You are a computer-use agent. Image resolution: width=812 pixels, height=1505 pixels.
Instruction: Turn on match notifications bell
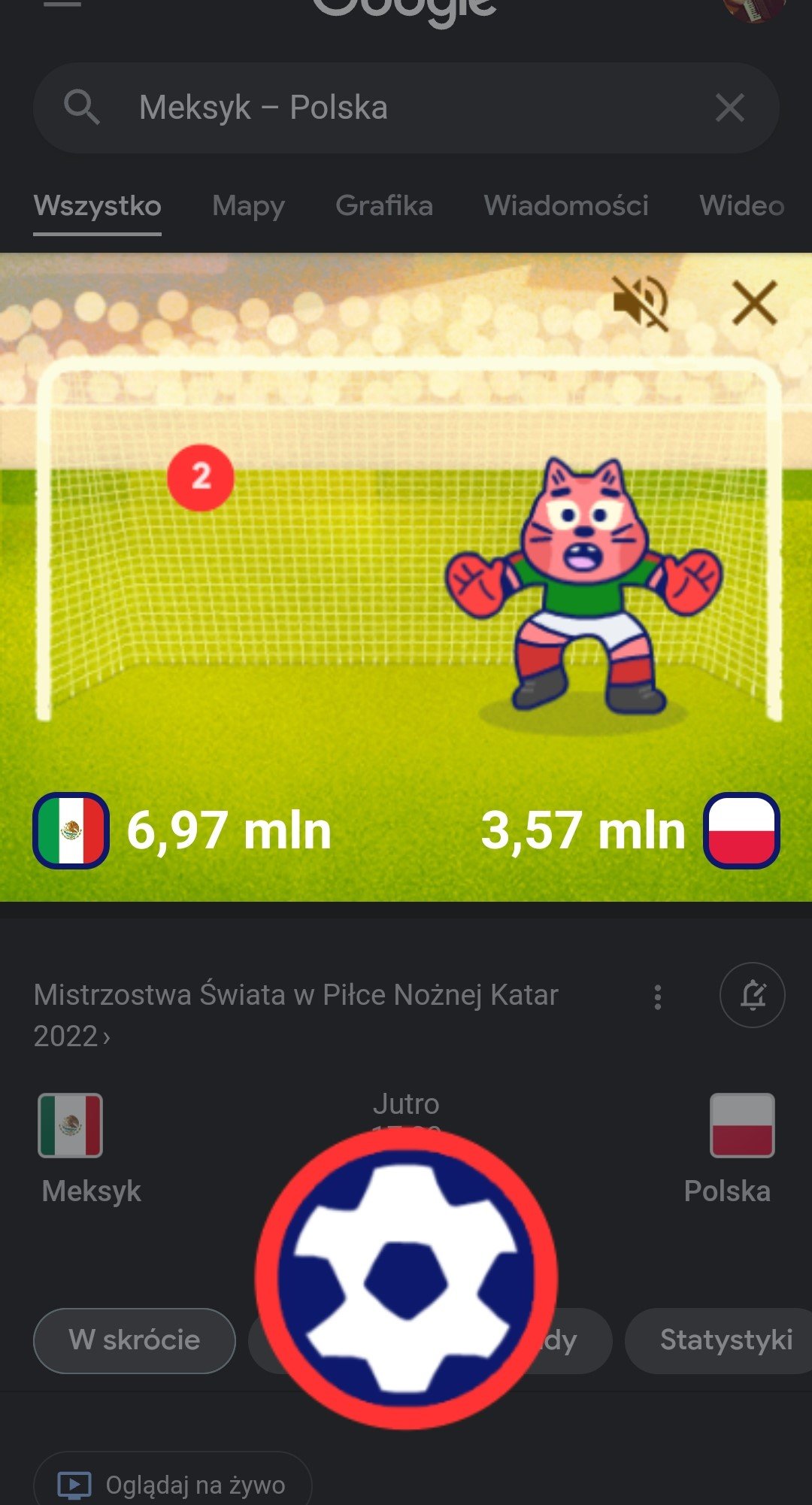(x=752, y=995)
